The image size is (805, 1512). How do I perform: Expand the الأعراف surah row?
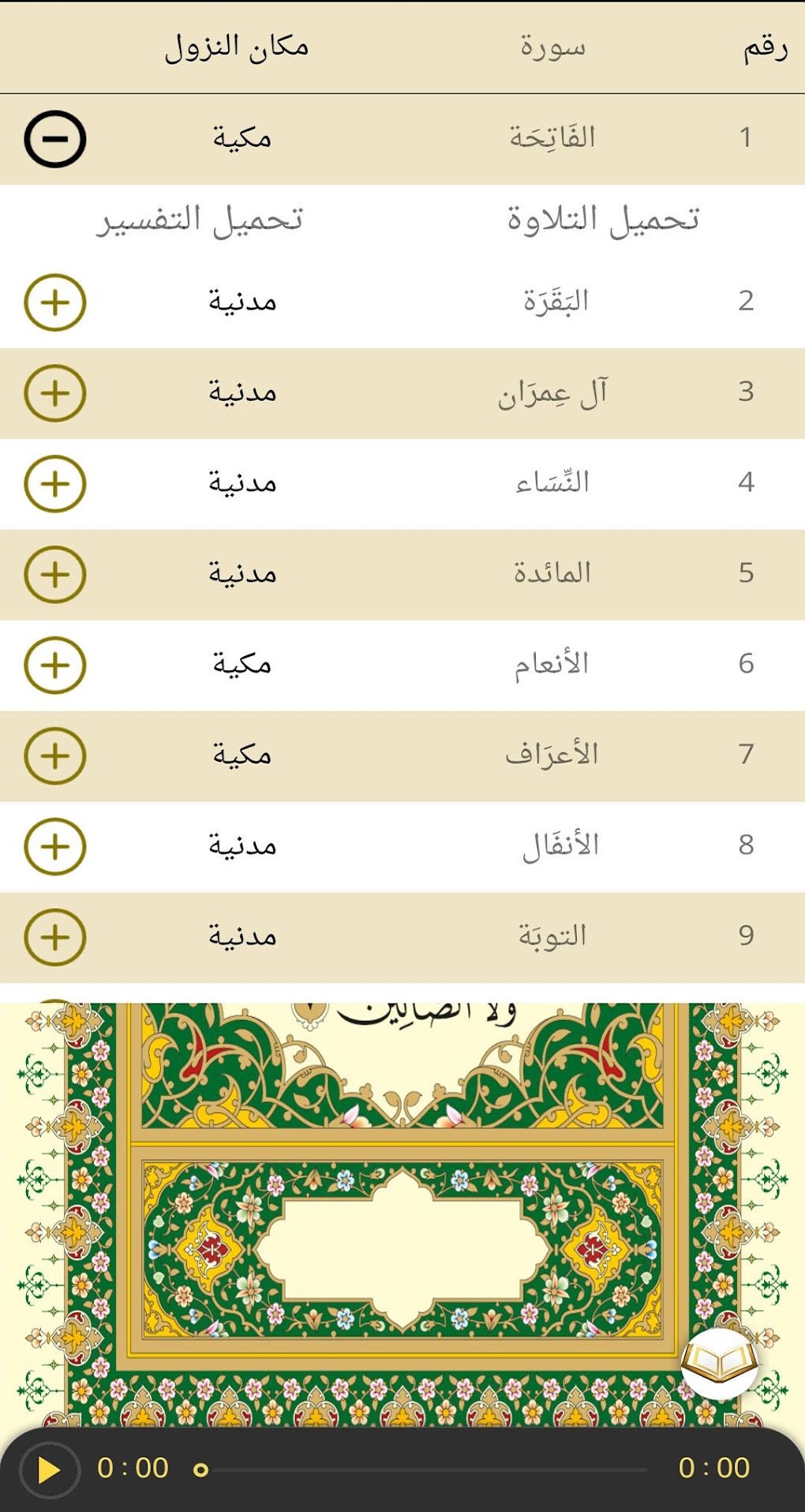tap(54, 756)
